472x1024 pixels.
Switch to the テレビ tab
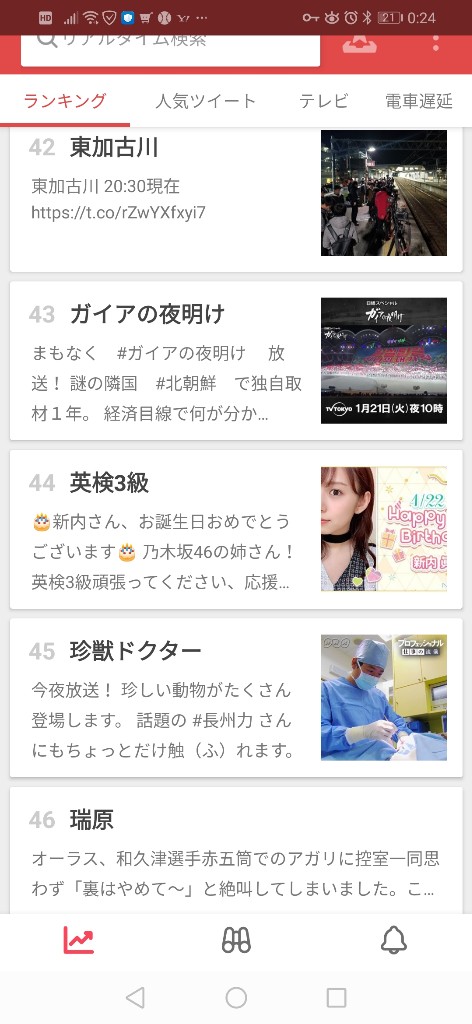pos(324,101)
